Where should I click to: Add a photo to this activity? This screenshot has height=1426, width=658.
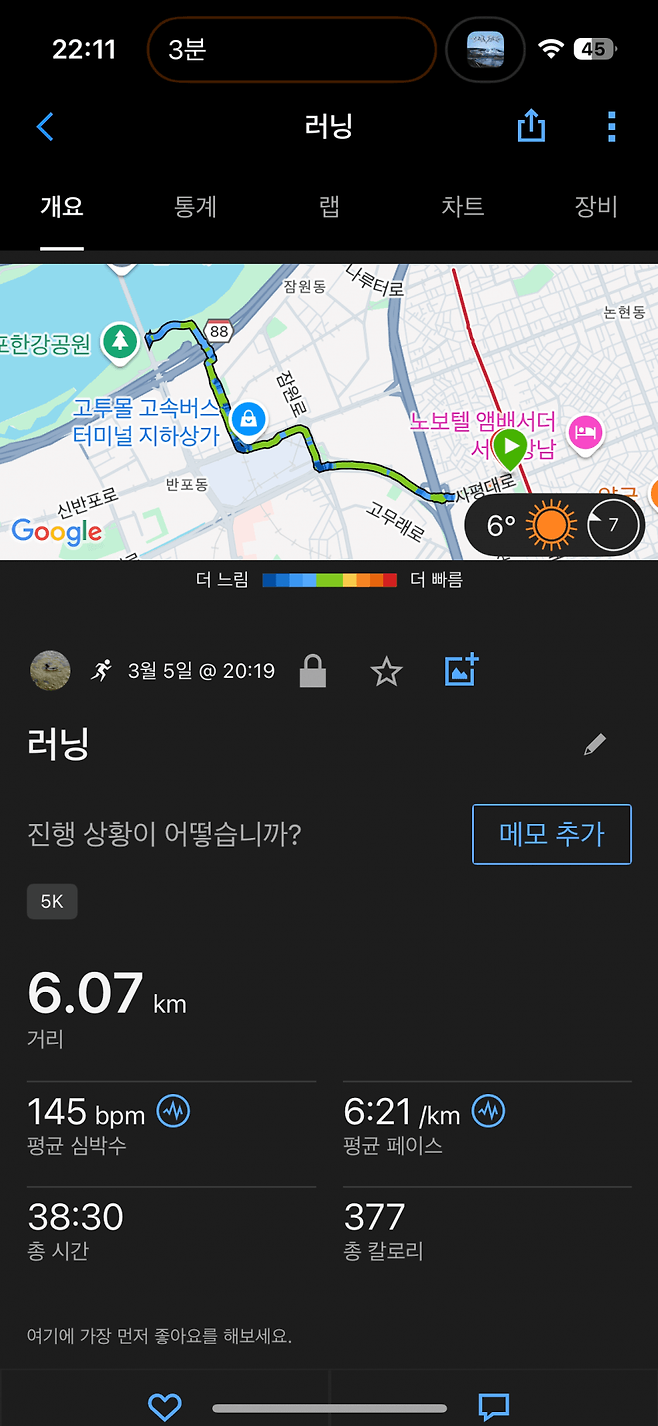(x=462, y=670)
